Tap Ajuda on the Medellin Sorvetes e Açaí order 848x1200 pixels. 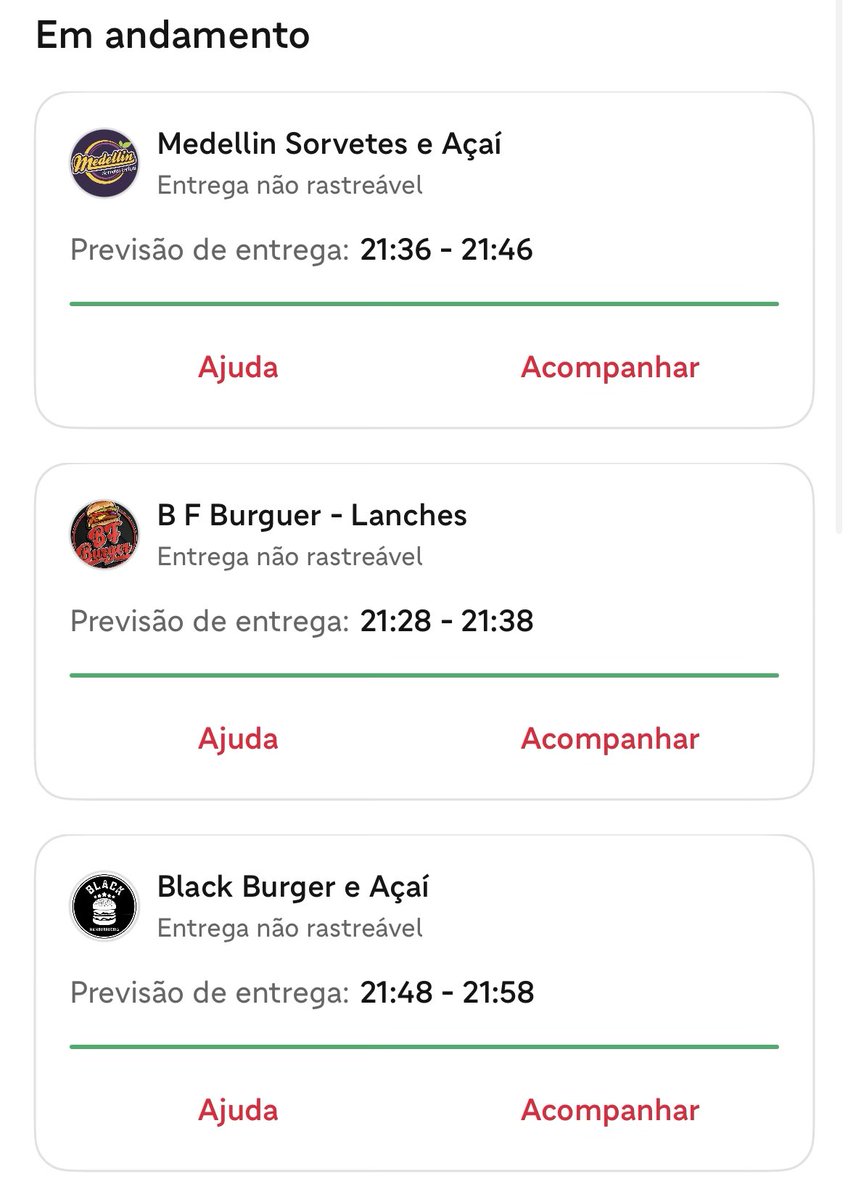click(238, 367)
